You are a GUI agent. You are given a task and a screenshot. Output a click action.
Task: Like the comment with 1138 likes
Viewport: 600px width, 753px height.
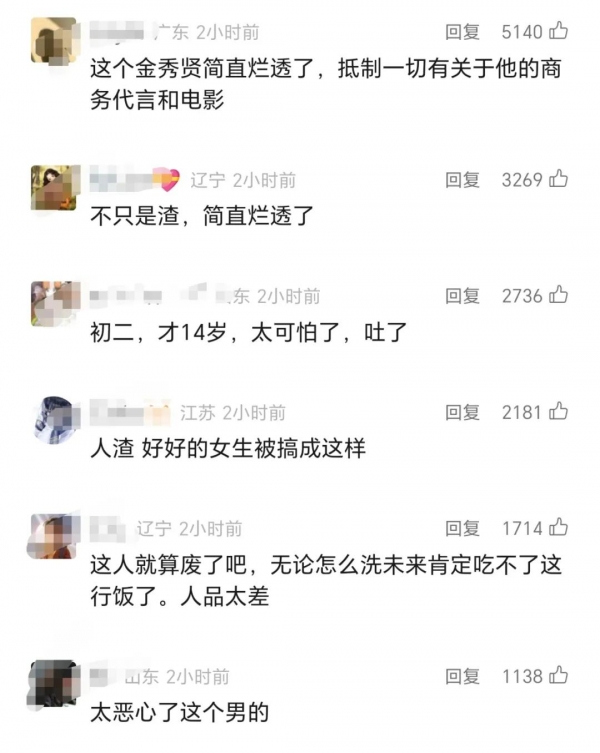(559, 676)
